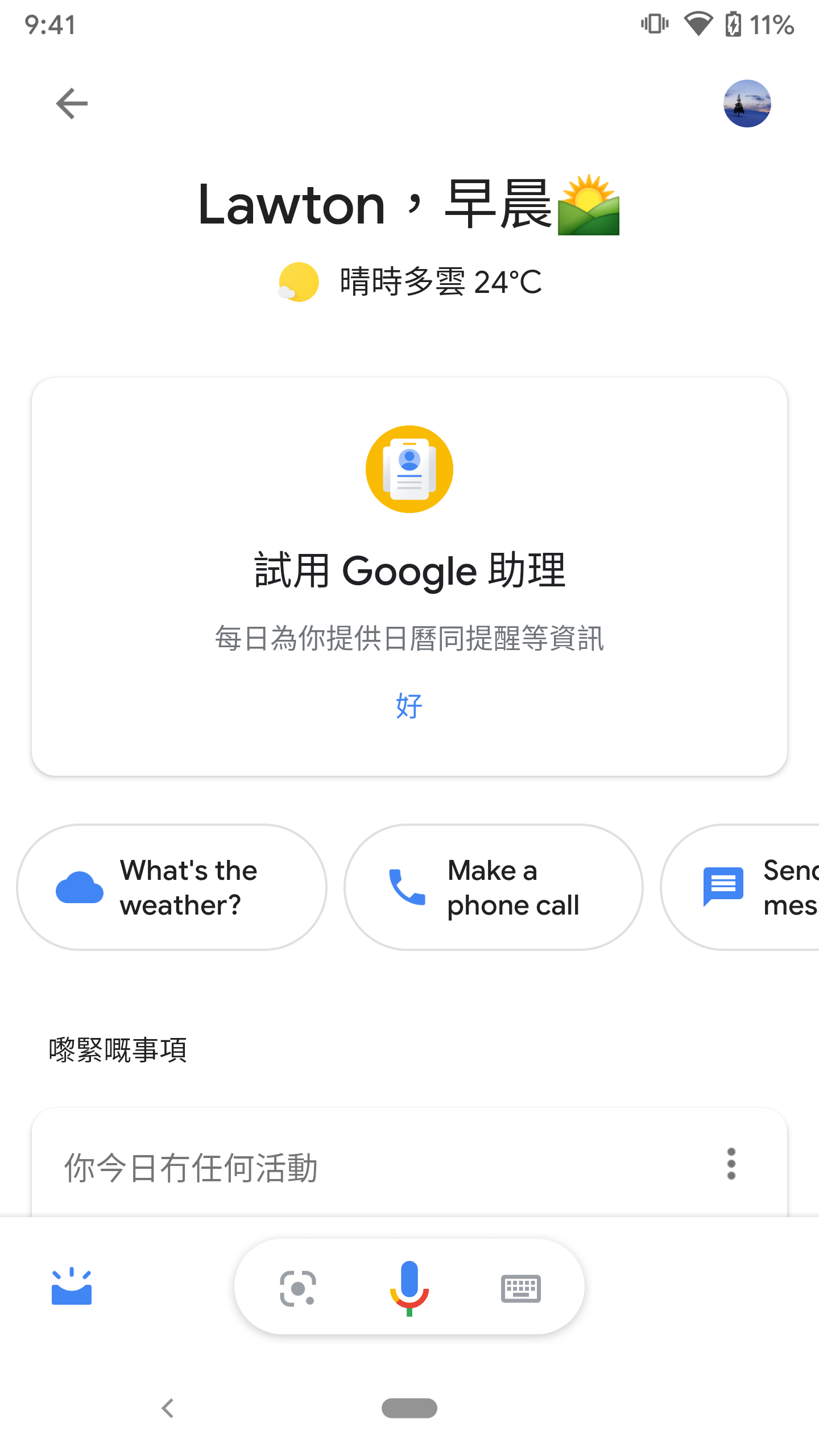Choose "Make a phone call" suggestion
This screenshot has width=819, height=1456.
point(494,887)
